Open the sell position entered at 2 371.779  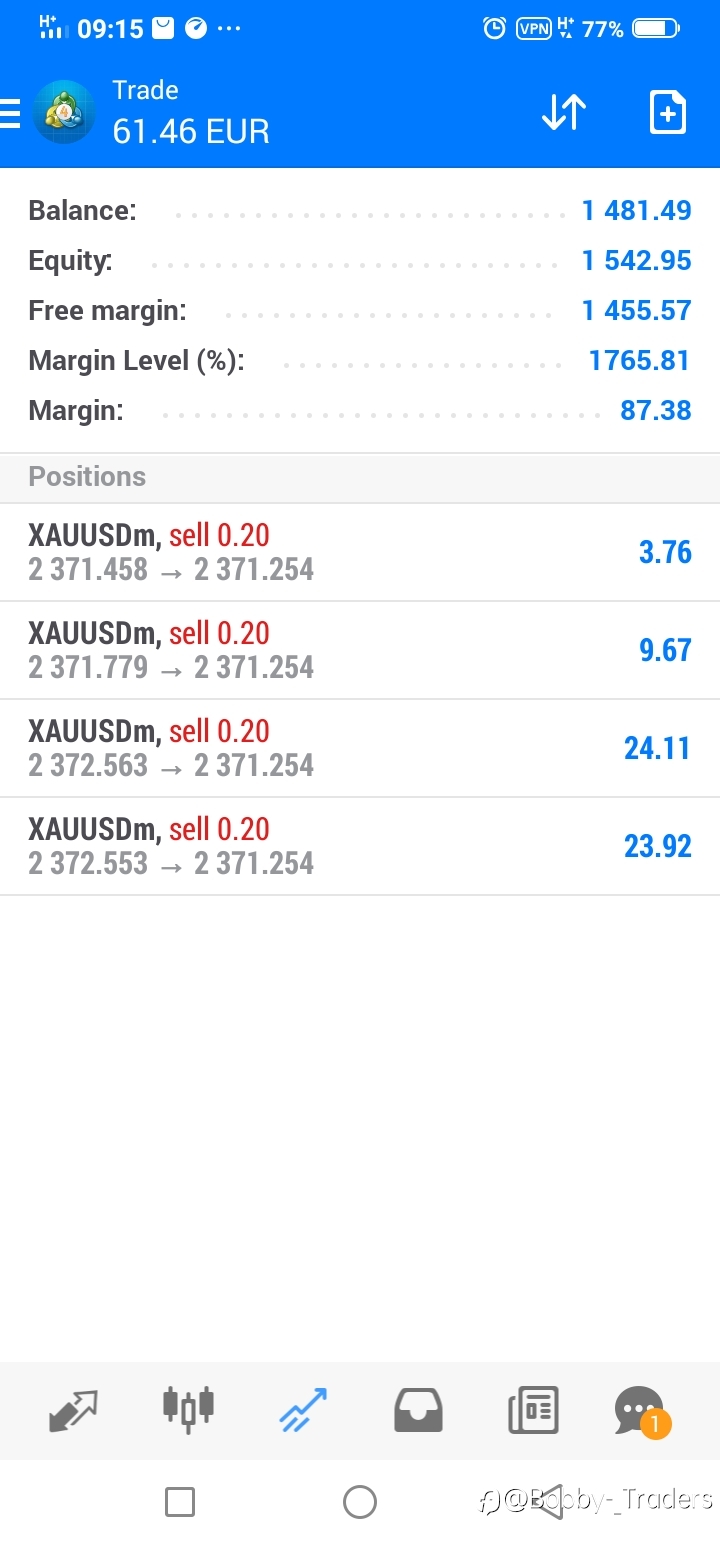360,650
